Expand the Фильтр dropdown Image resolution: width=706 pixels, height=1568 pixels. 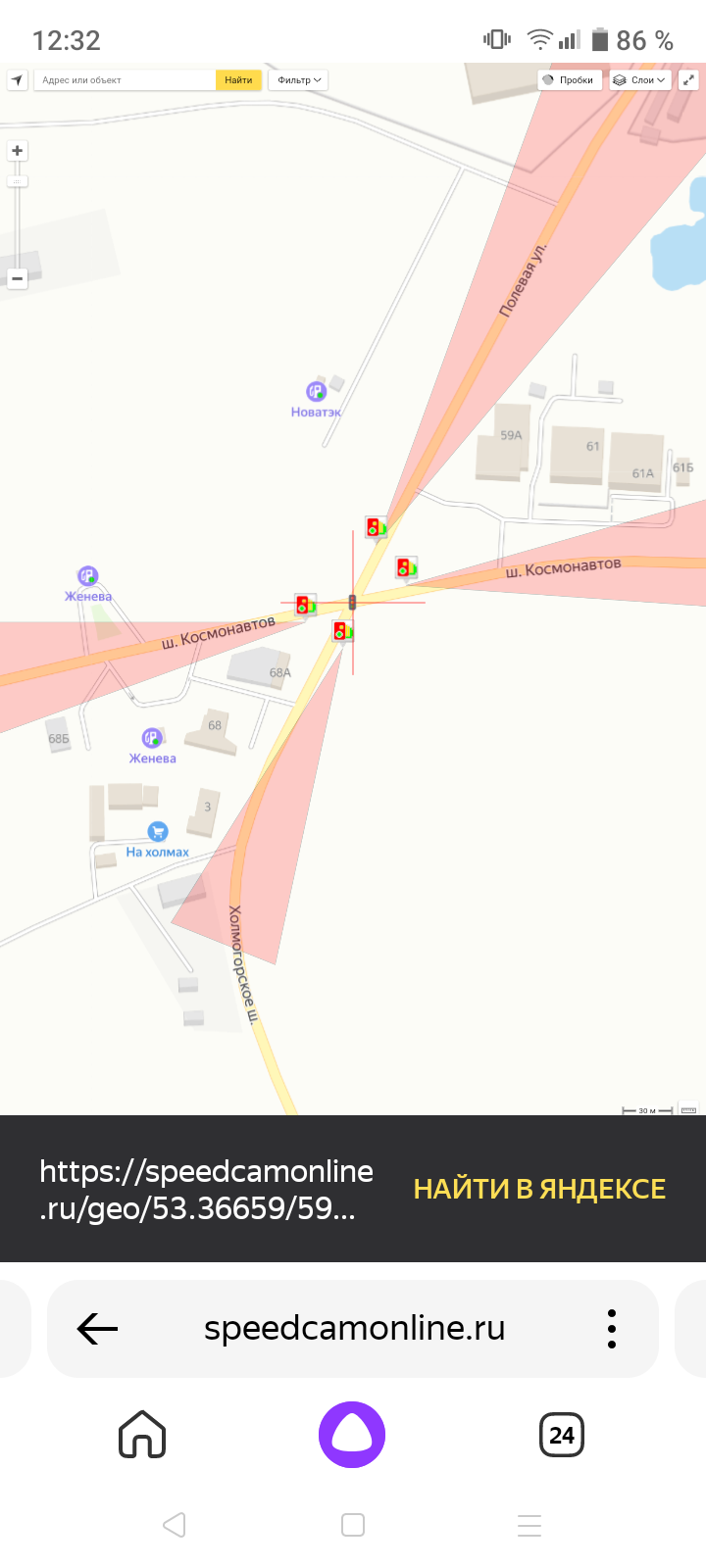click(x=298, y=80)
